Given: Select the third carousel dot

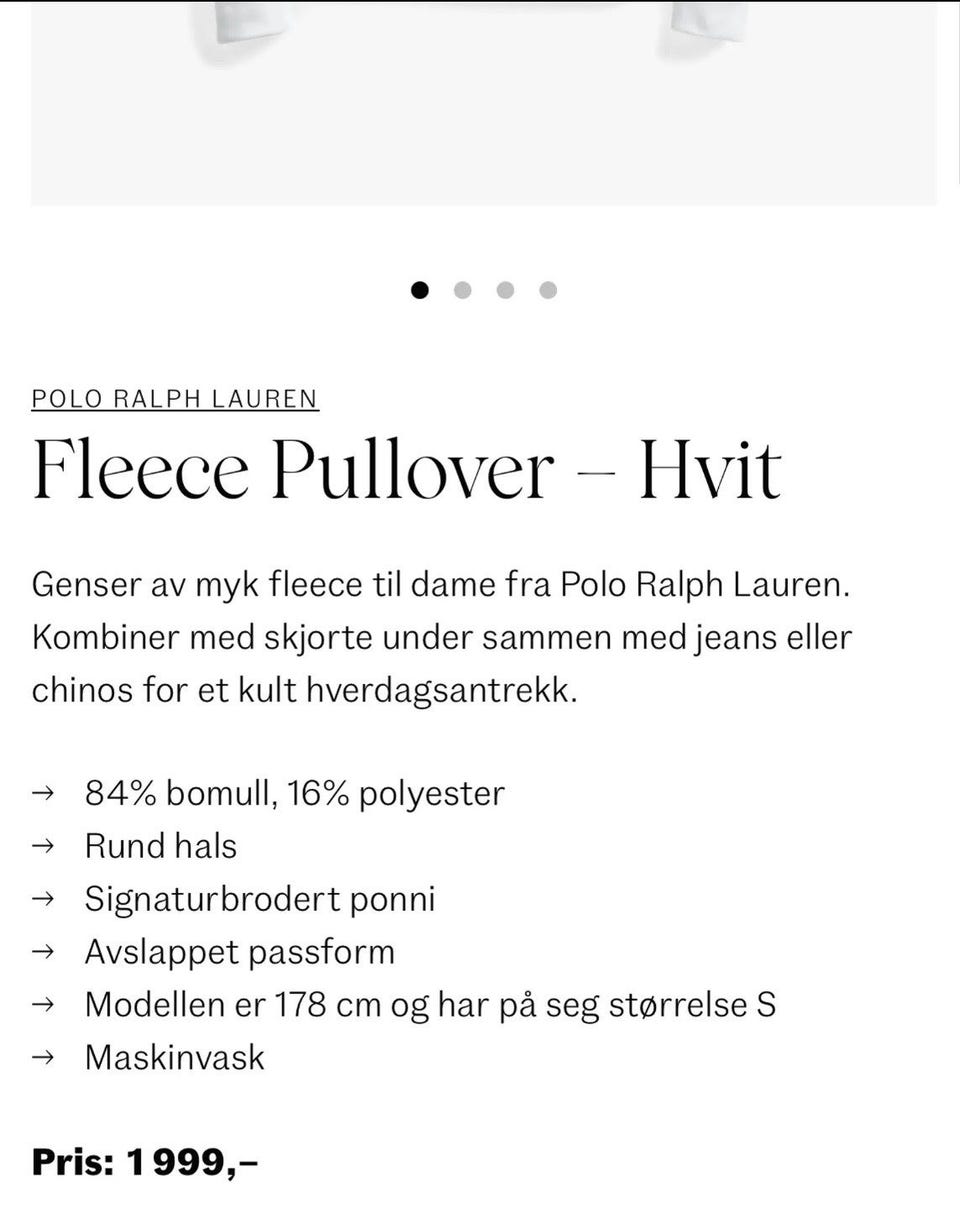Looking at the screenshot, I should click(506, 290).
